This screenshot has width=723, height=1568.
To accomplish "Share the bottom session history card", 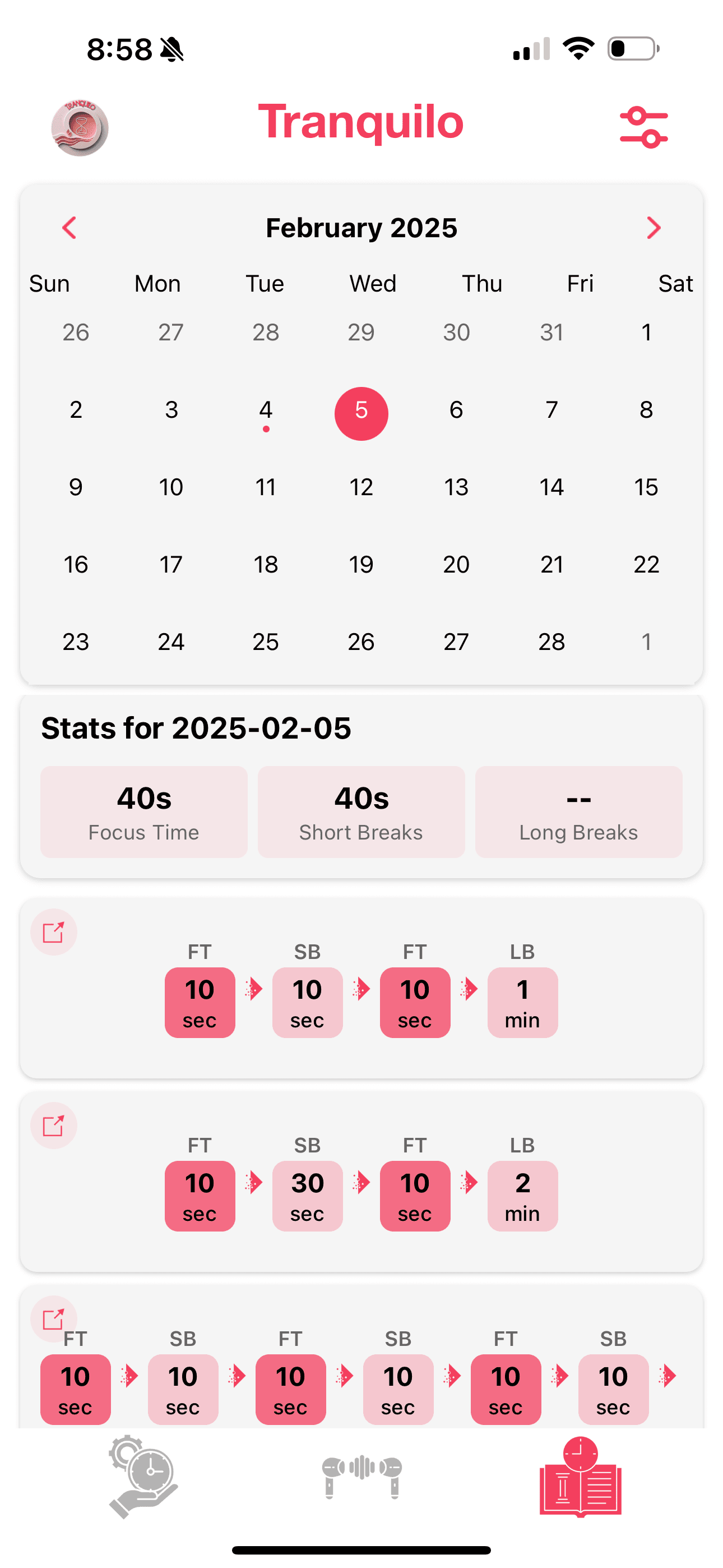I will click(54, 1318).
